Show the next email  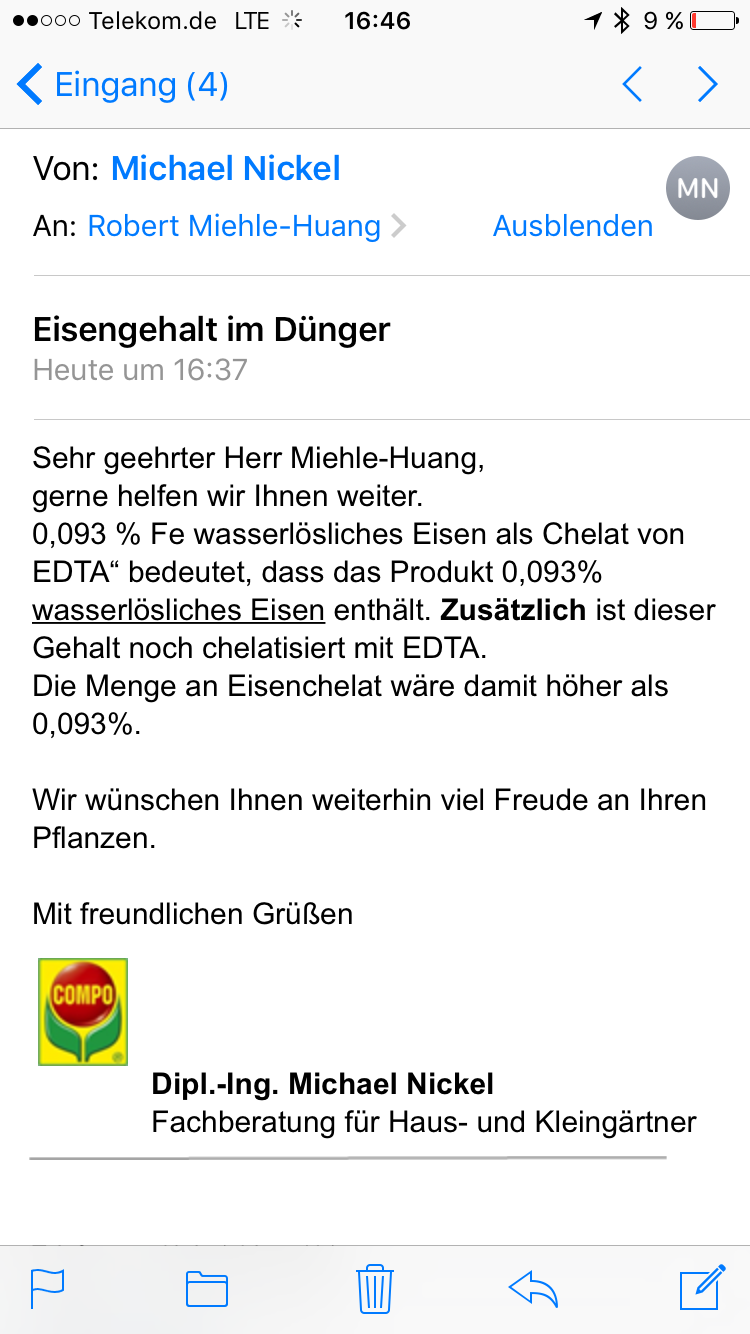(708, 85)
